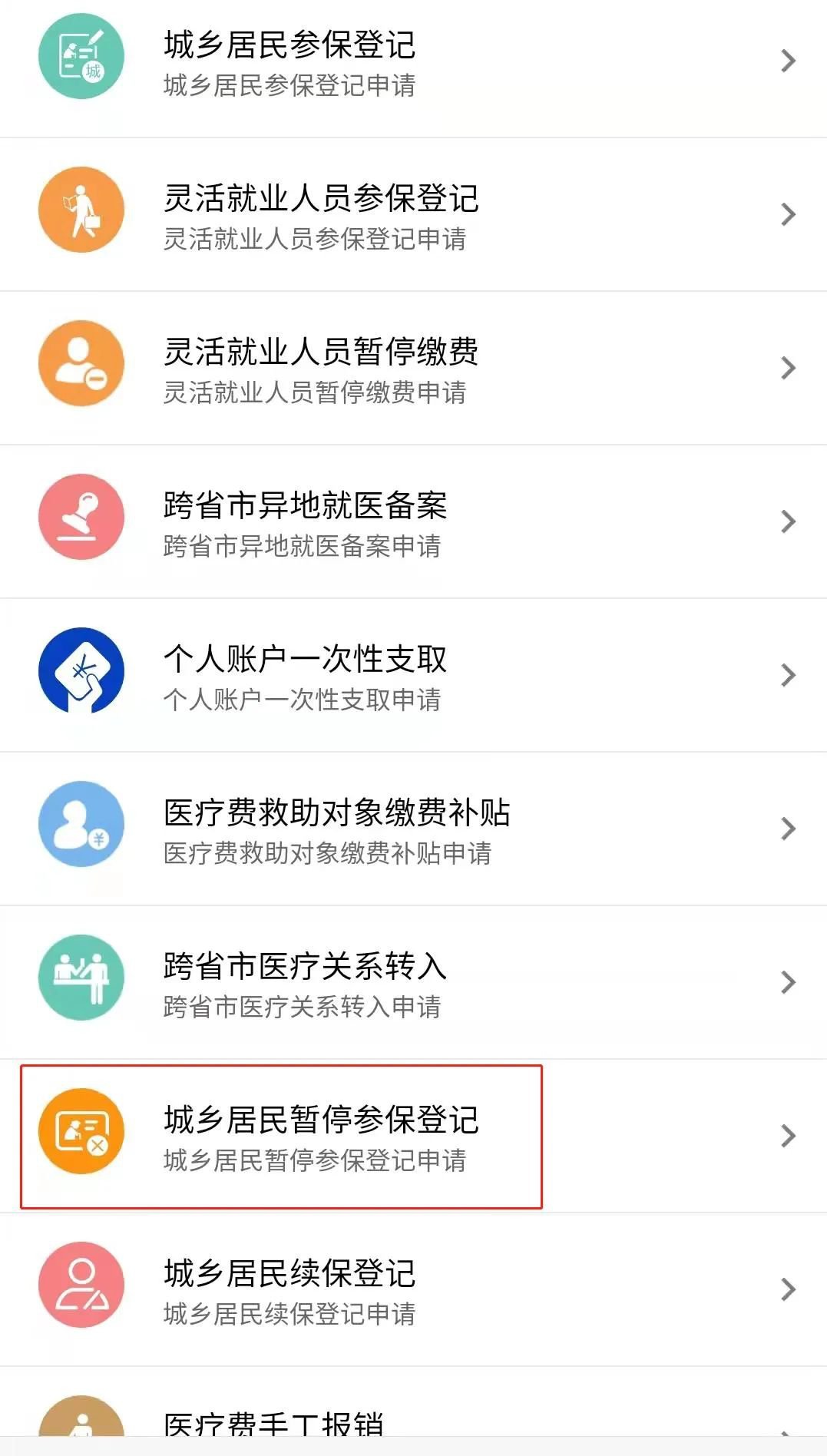Go to 跨省市异地就医备案
This screenshot has height=1456, width=827.
point(413,522)
